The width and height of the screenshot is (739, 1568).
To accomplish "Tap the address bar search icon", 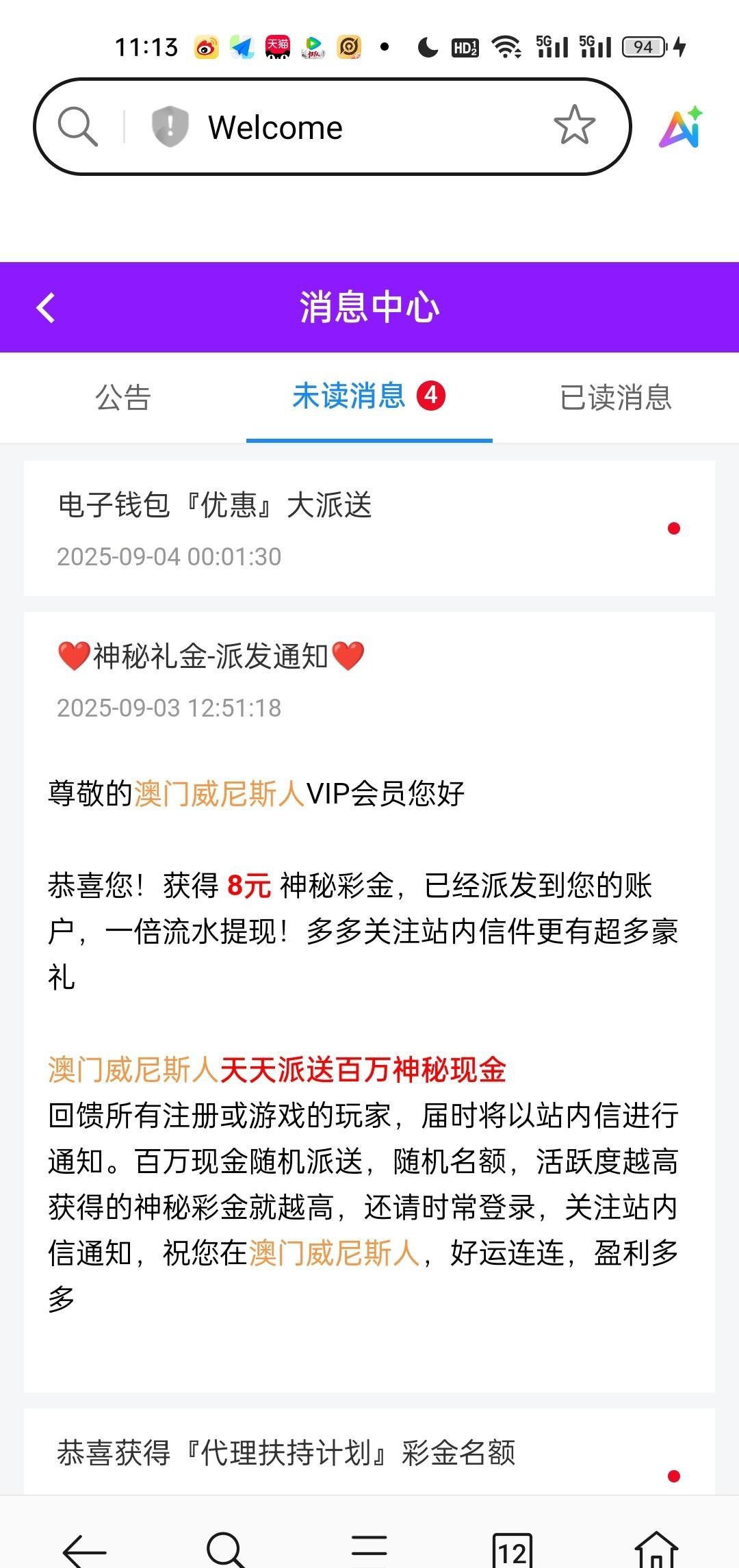I will [77, 127].
